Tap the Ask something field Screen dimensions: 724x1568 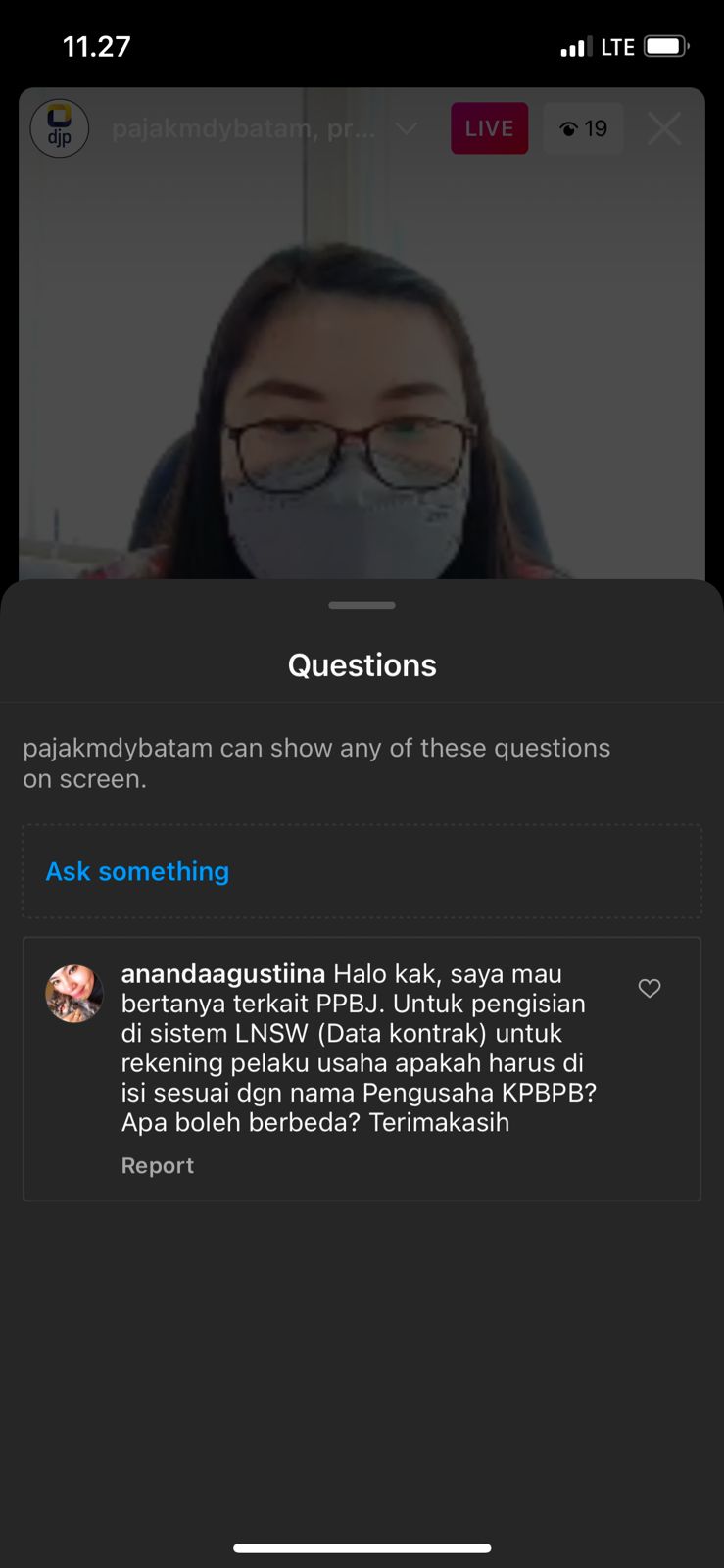tap(362, 871)
